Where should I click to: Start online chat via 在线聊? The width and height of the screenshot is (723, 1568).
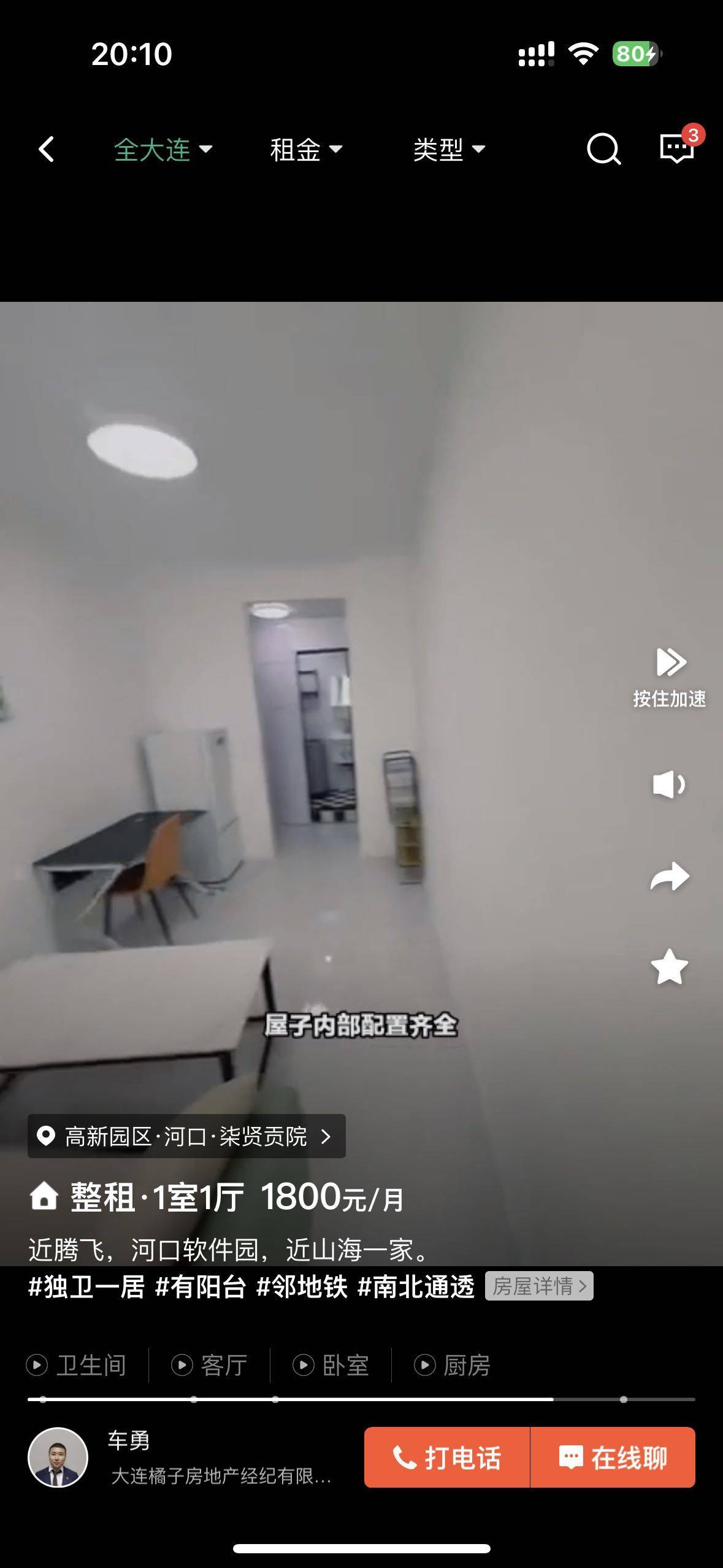[x=613, y=1458]
